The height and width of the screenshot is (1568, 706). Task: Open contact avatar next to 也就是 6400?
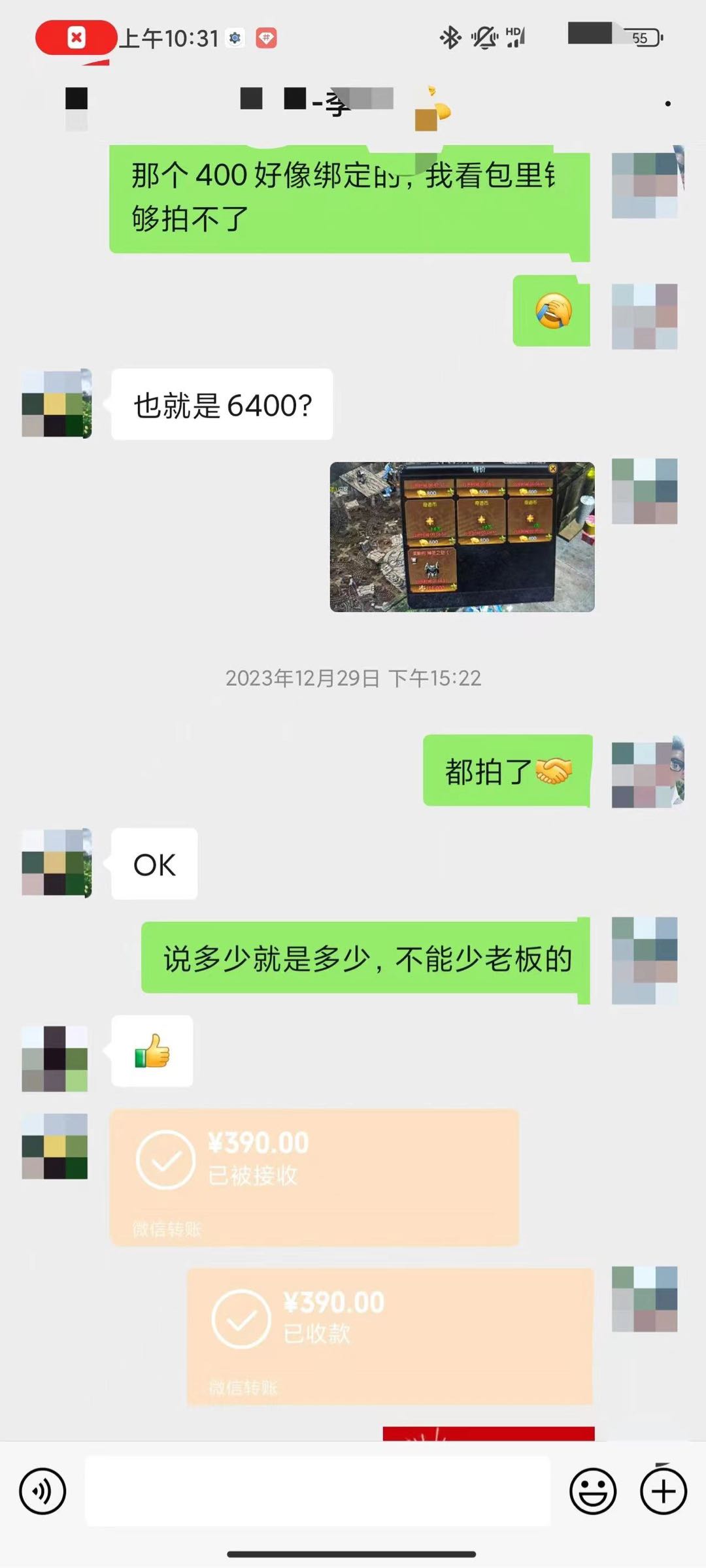[56, 404]
